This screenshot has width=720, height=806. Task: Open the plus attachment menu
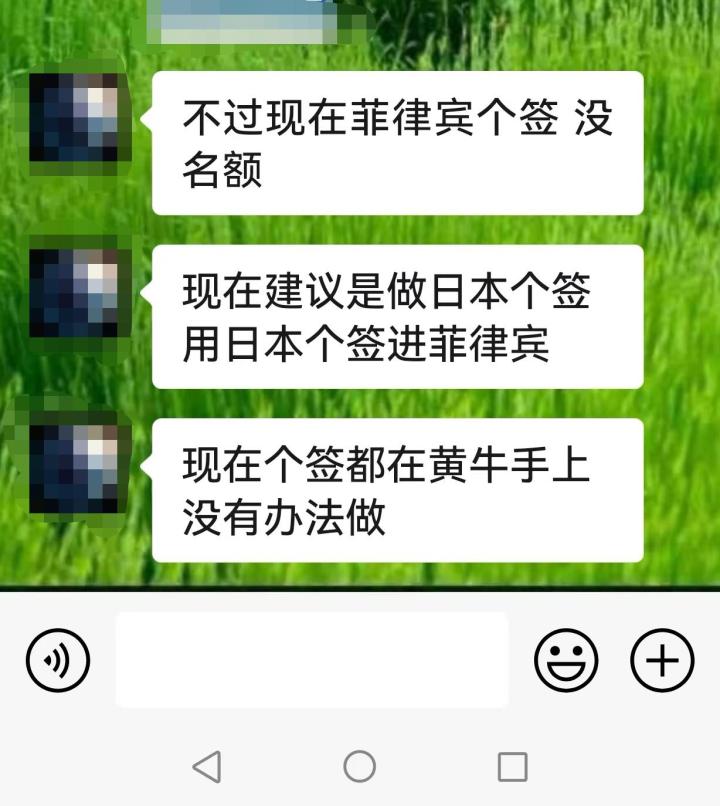click(x=662, y=660)
